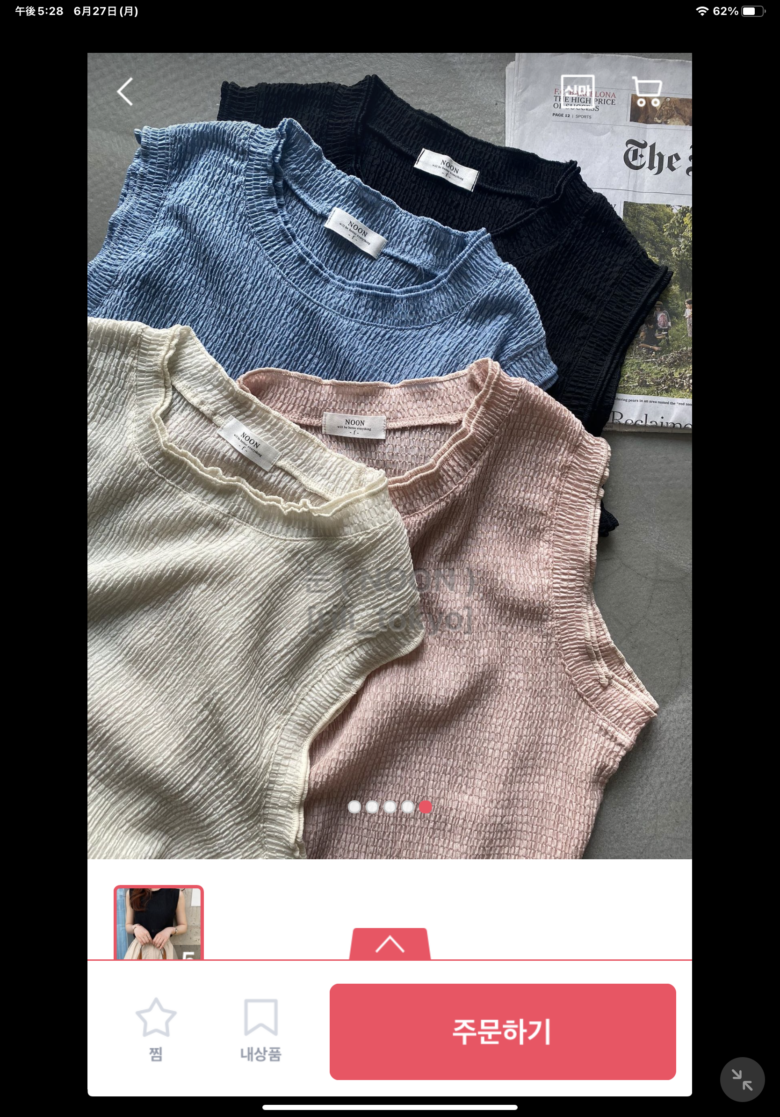Save the item to 내상품
Viewport: 780px width, 1117px height.
click(x=260, y=1029)
